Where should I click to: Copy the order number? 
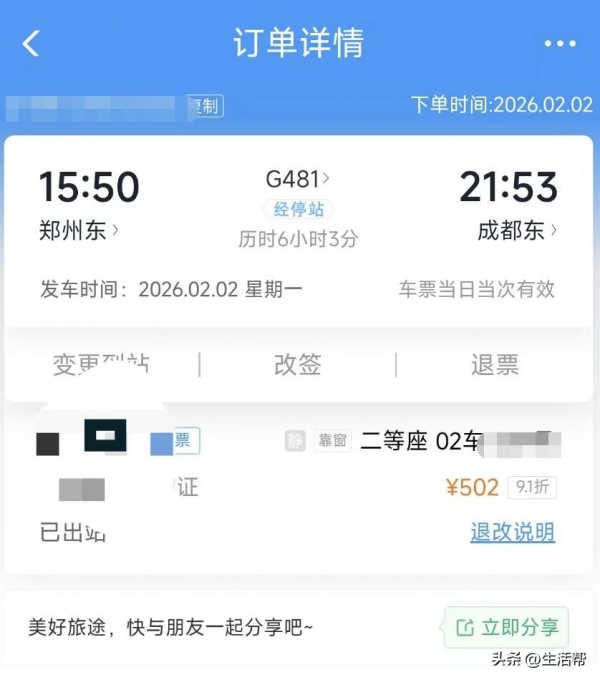click(207, 106)
